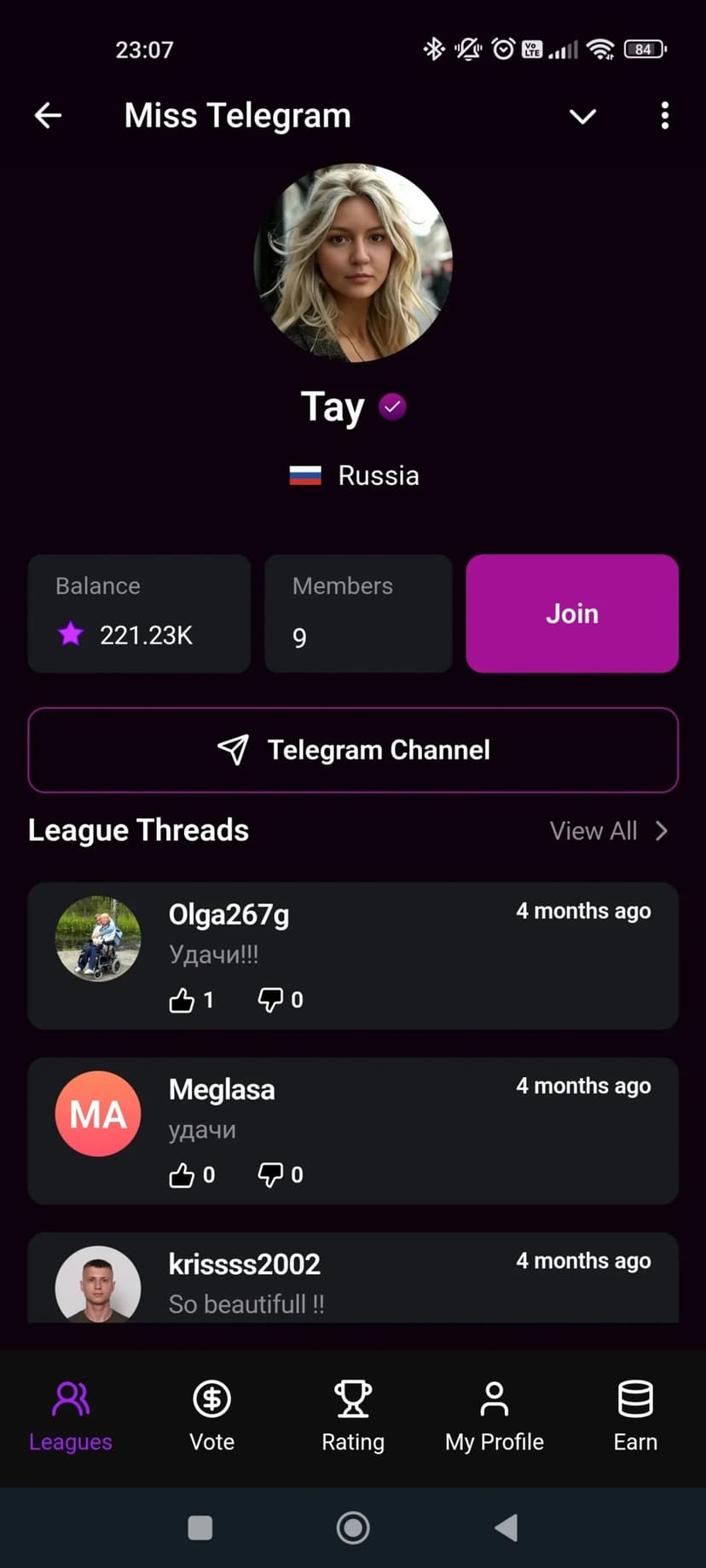The height and width of the screenshot is (1568, 706).
Task: Open the three-dot overflow menu
Action: coord(665,116)
